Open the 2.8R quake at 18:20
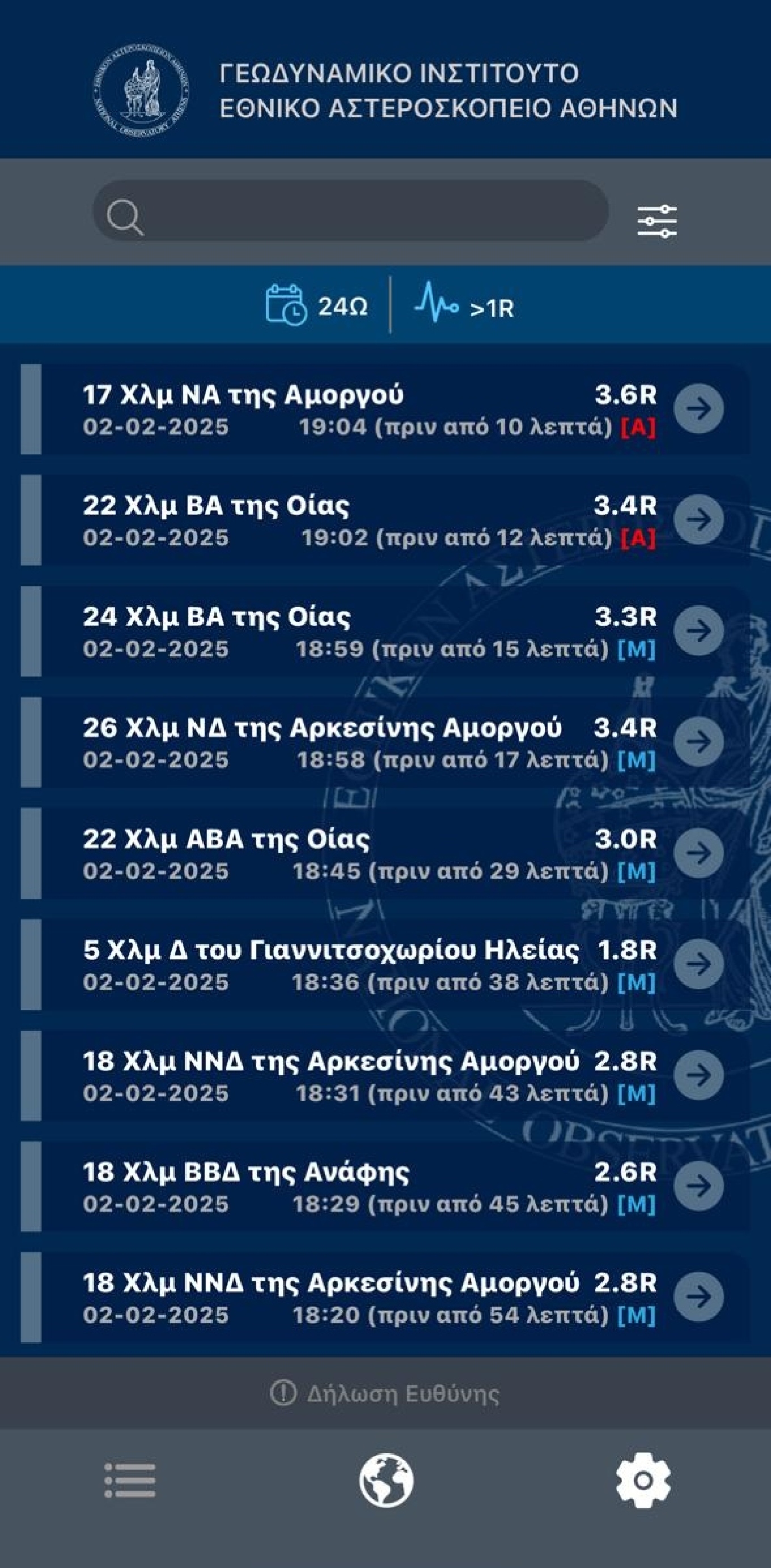 point(698,1297)
